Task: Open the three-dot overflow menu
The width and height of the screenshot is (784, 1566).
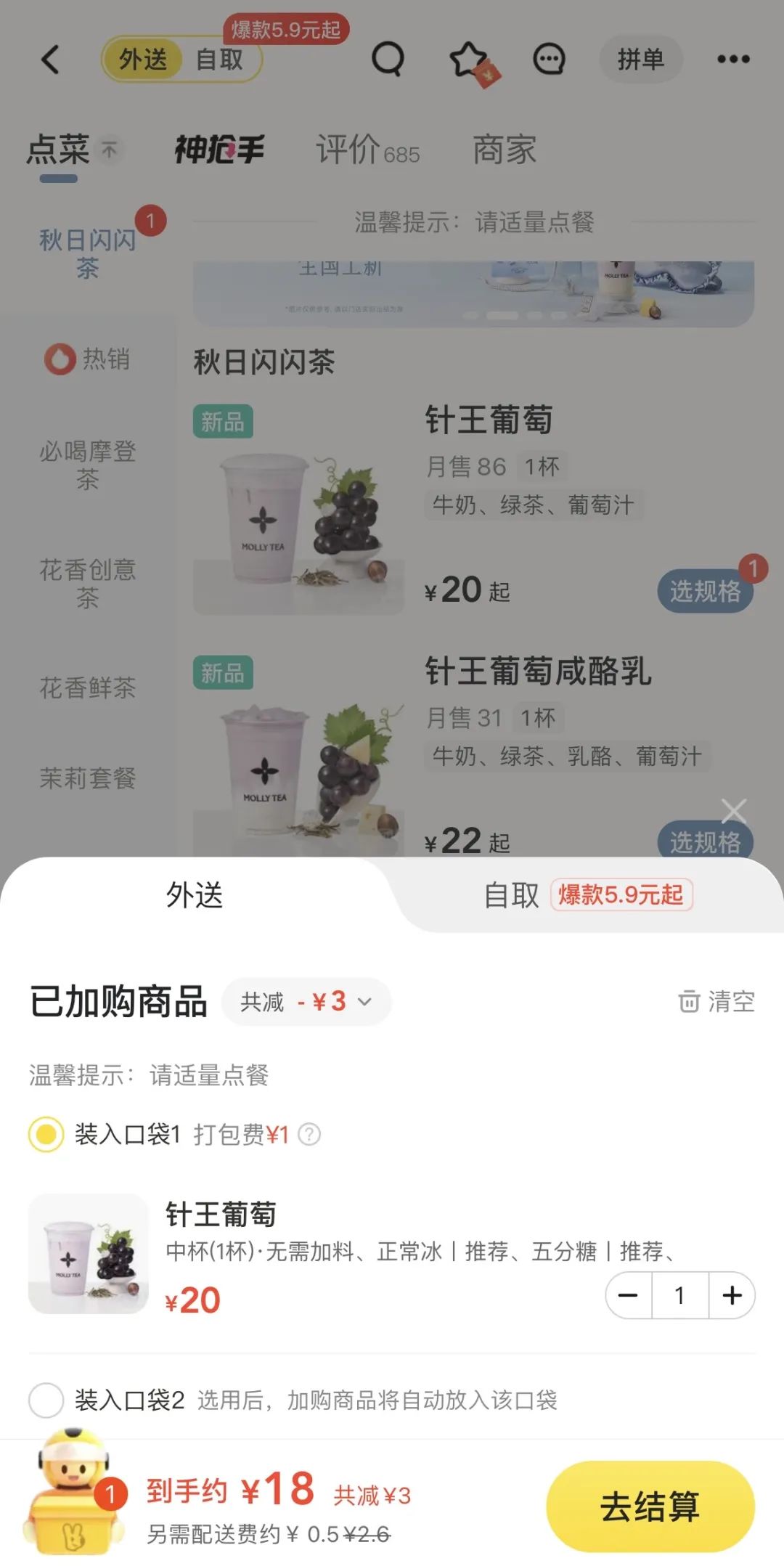Action: pyautogui.click(x=733, y=59)
